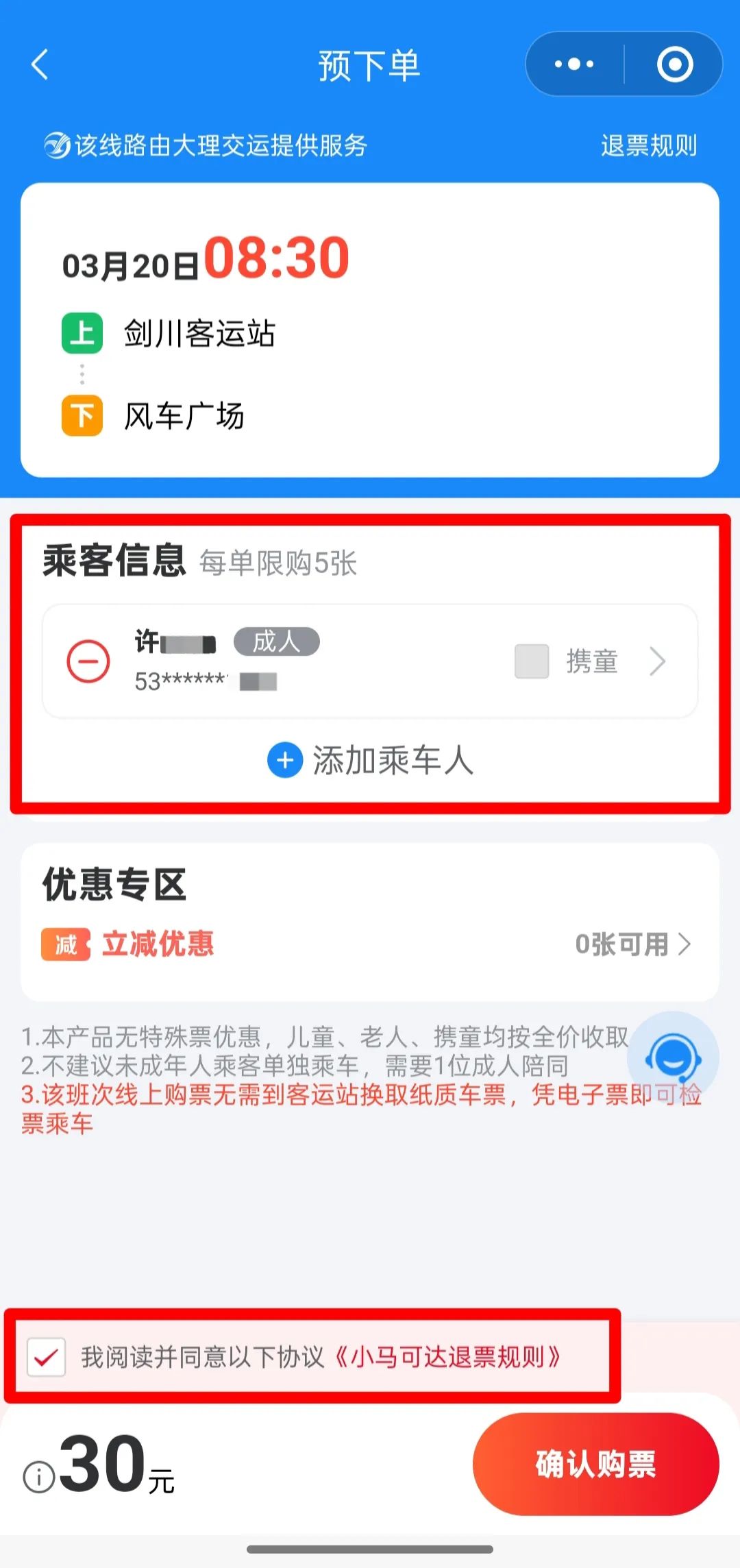Open 退票规则 at the top right
Viewport: 740px width, 1568px height.
pyautogui.click(x=648, y=146)
